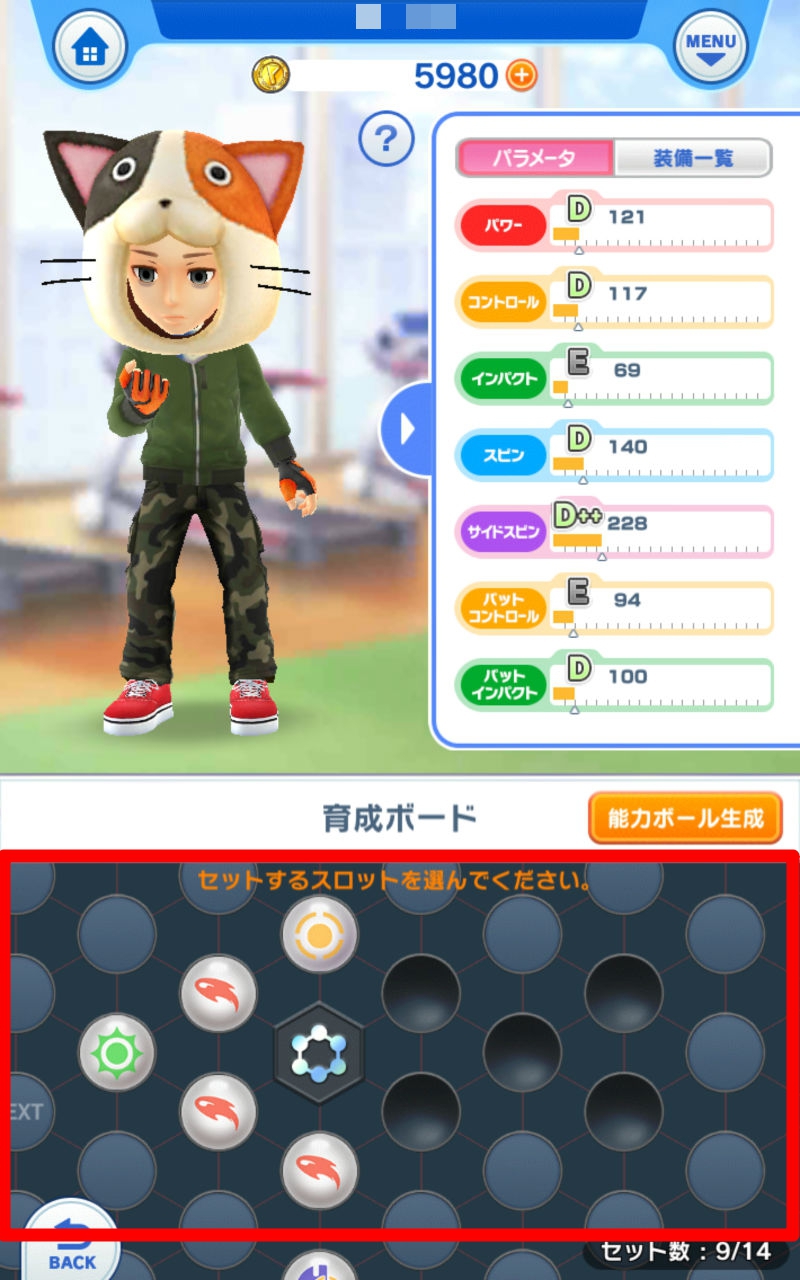This screenshot has width=800, height=1280.
Task: Tap the 能力ボール生成 button
Action: [685, 818]
